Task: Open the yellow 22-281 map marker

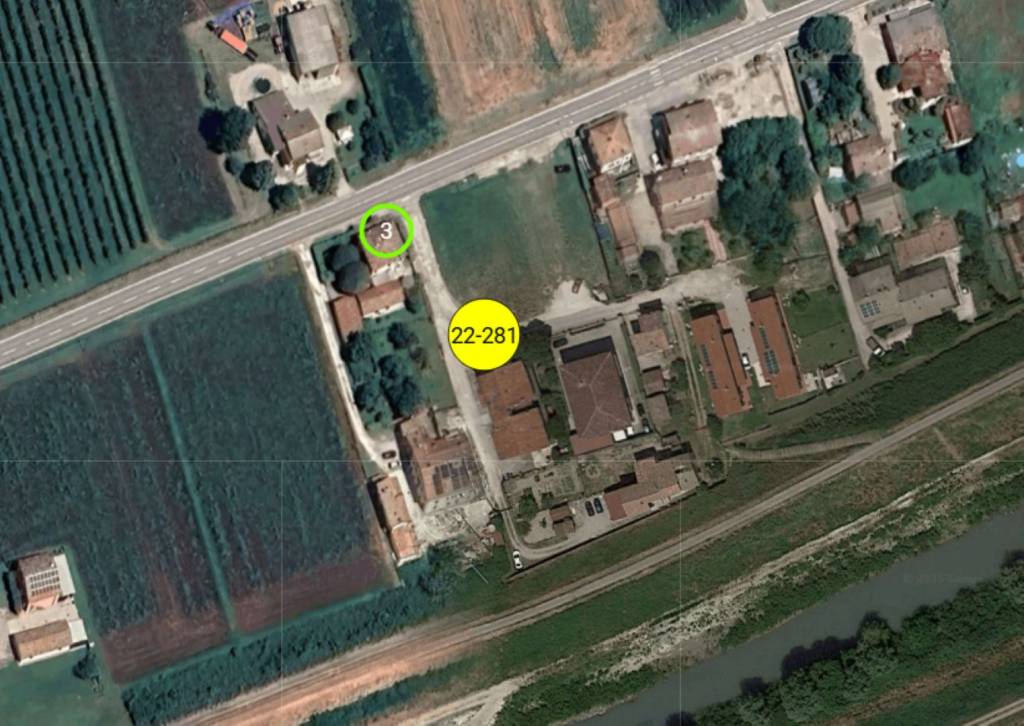Action: (x=484, y=335)
